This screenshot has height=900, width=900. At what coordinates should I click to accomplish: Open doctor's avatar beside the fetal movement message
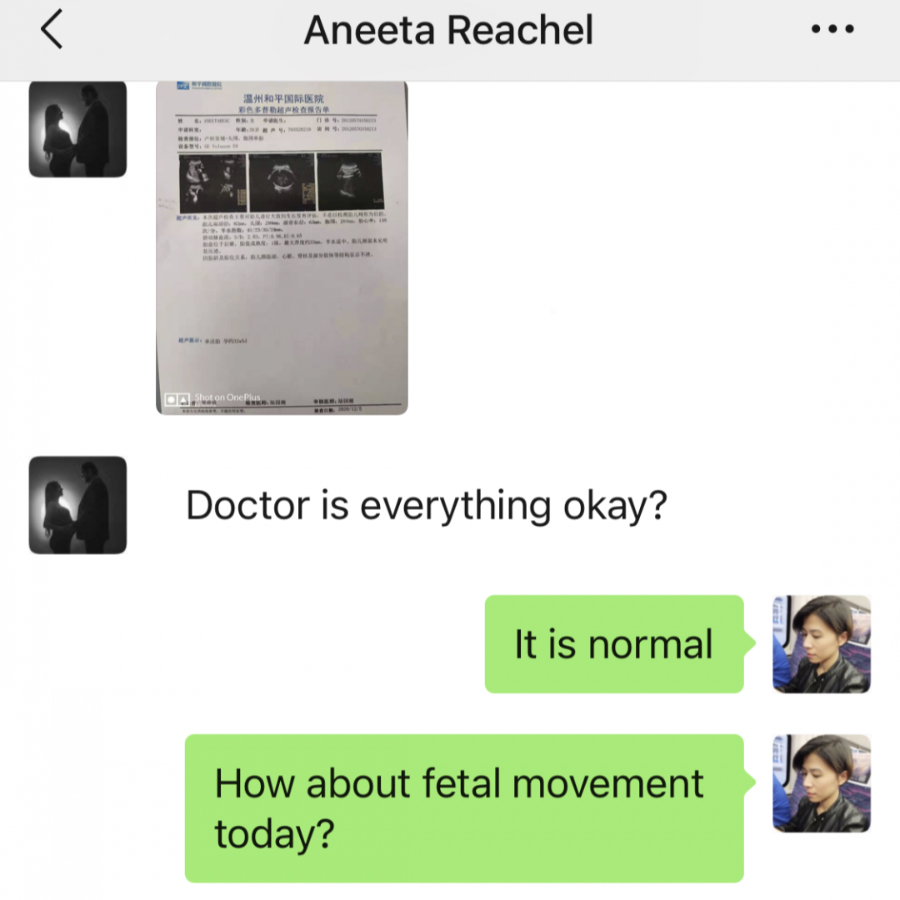(x=821, y=783)
